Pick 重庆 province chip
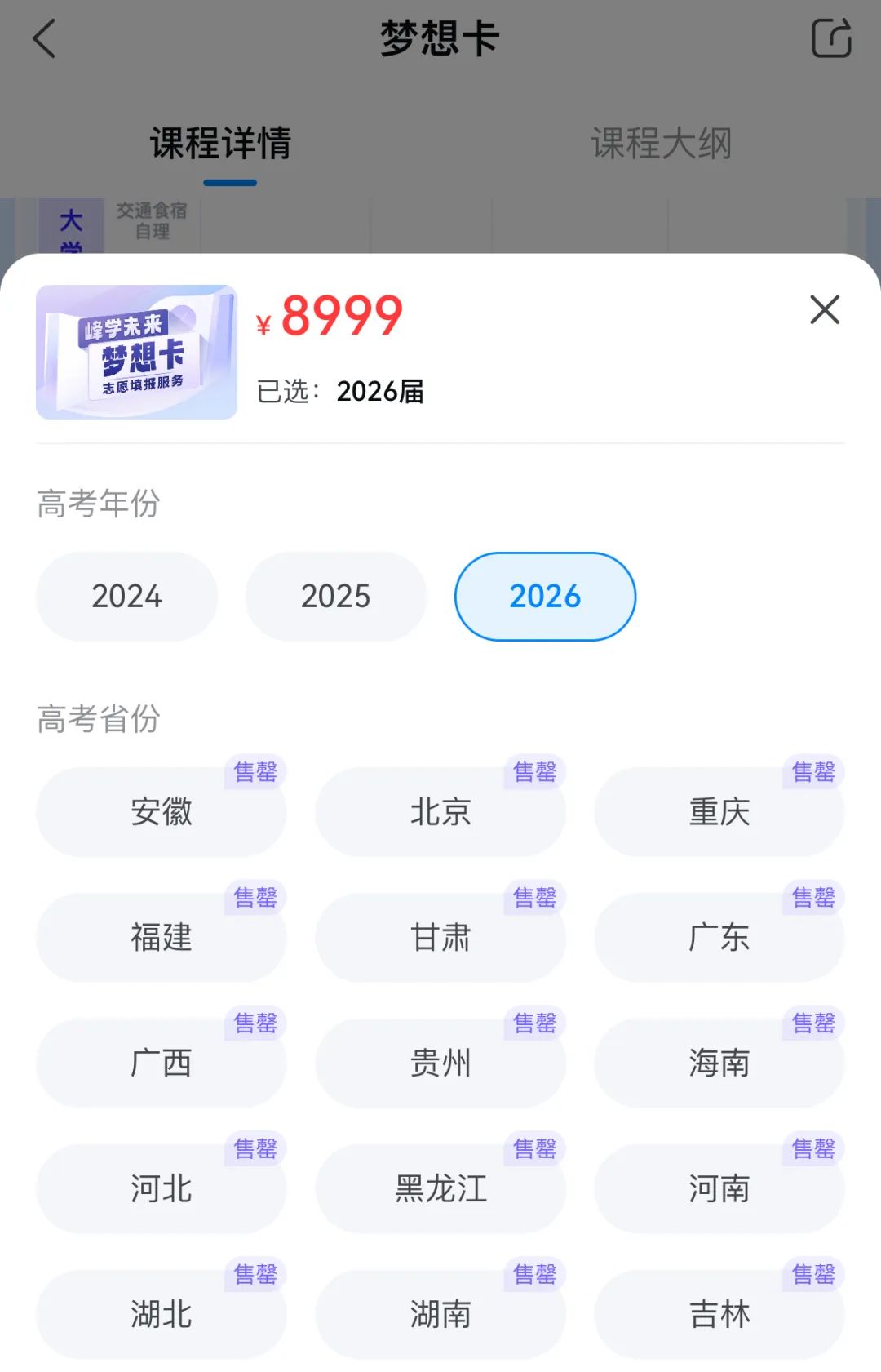The width and height of the screenshot is (881, 1372). point(719,812)
